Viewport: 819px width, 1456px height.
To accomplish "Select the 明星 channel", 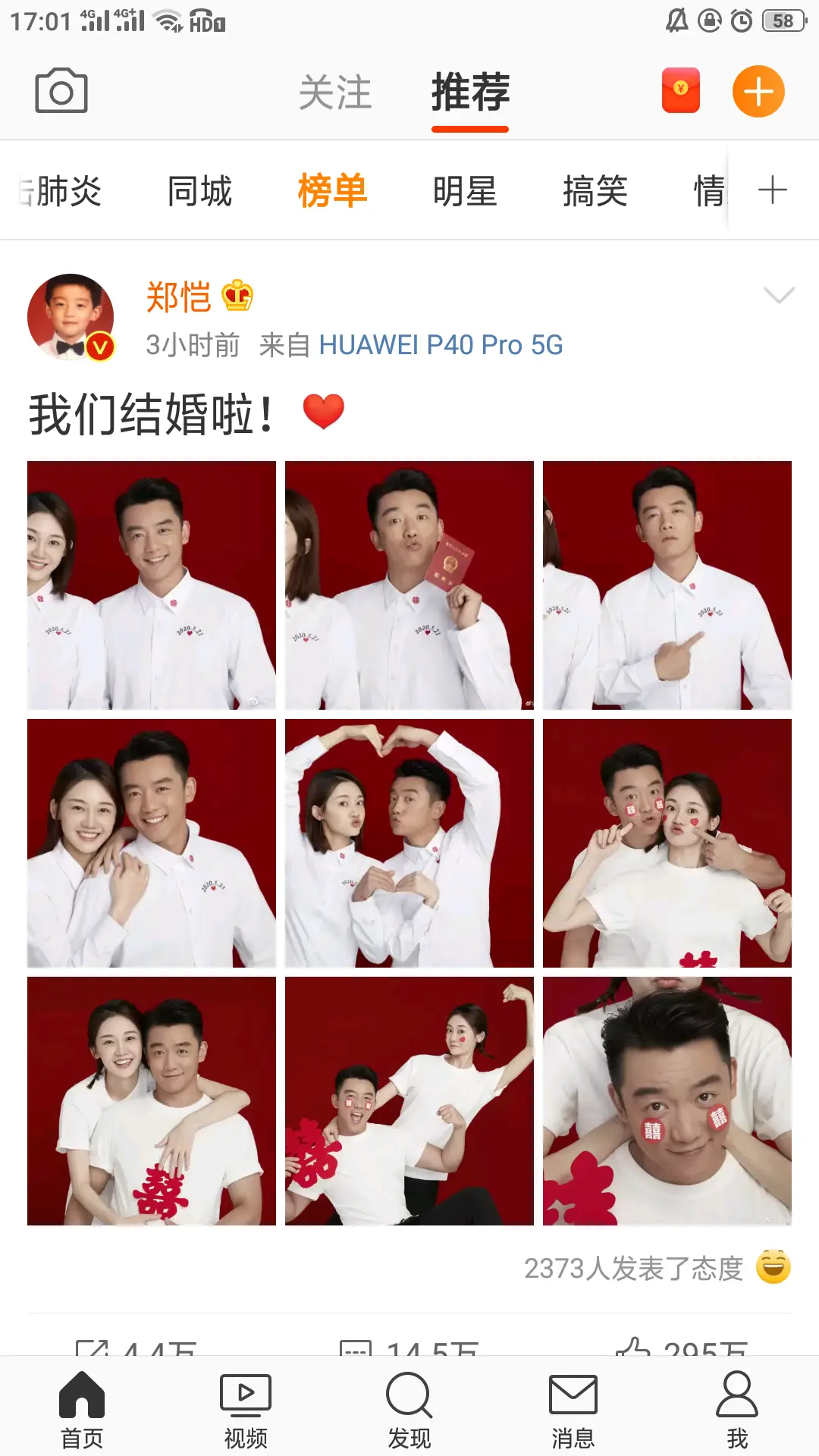I will click(464, 191).
